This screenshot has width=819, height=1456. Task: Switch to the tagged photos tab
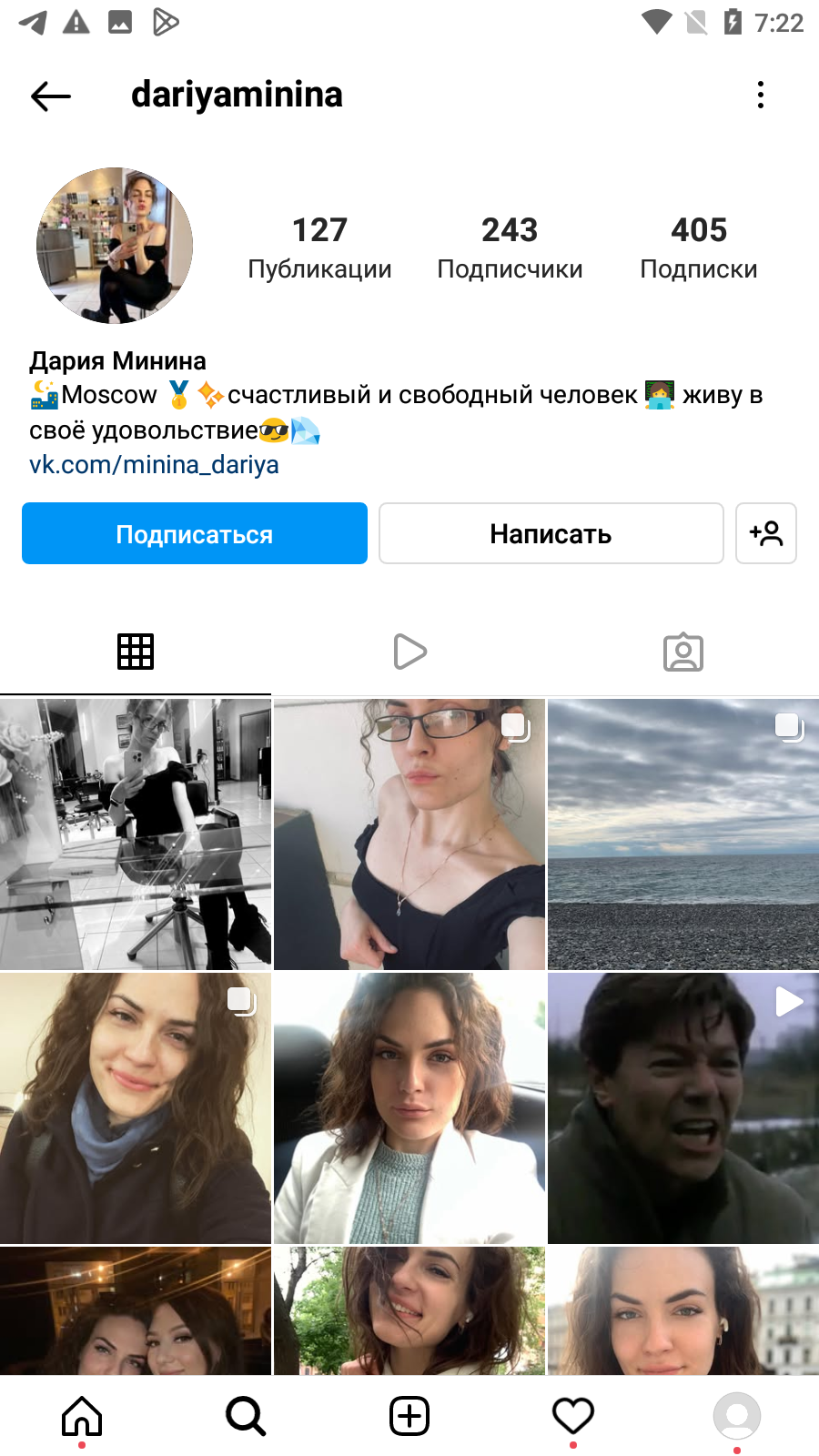(683, 652)
